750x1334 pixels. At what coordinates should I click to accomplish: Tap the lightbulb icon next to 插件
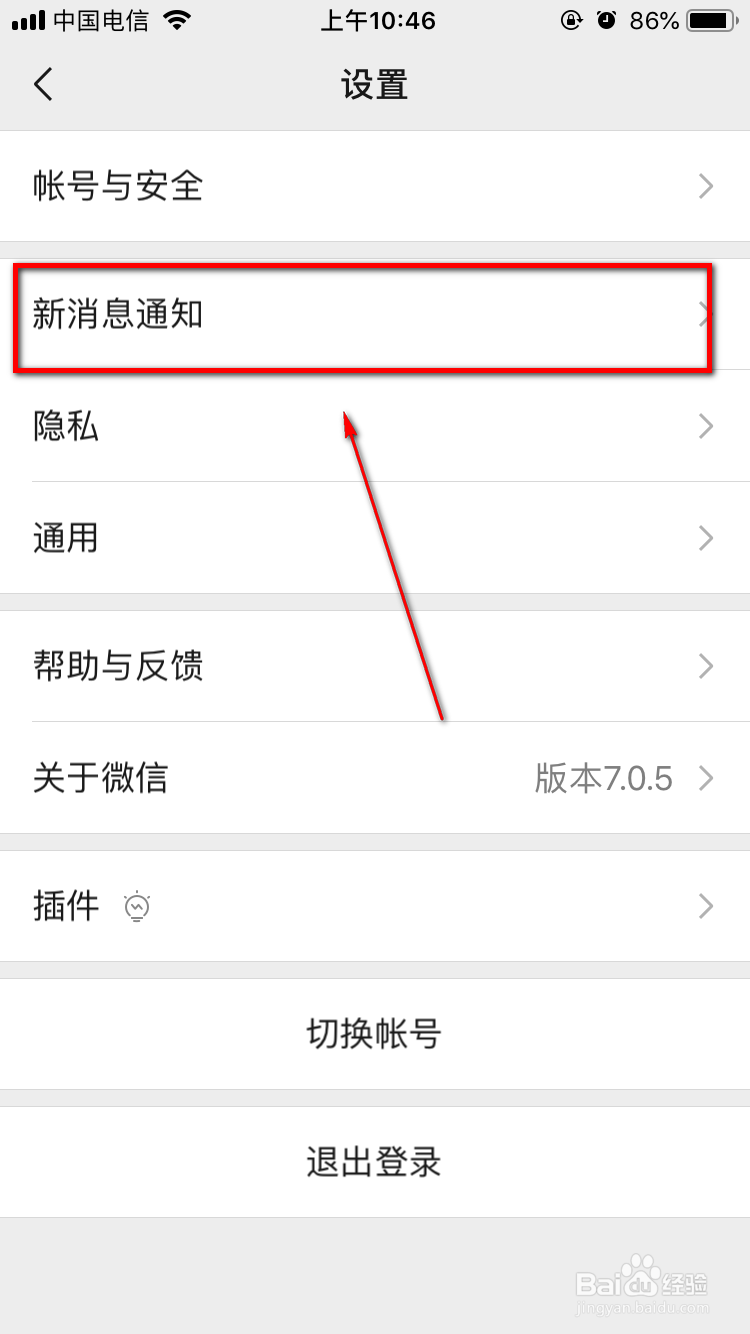click(137, 906)
